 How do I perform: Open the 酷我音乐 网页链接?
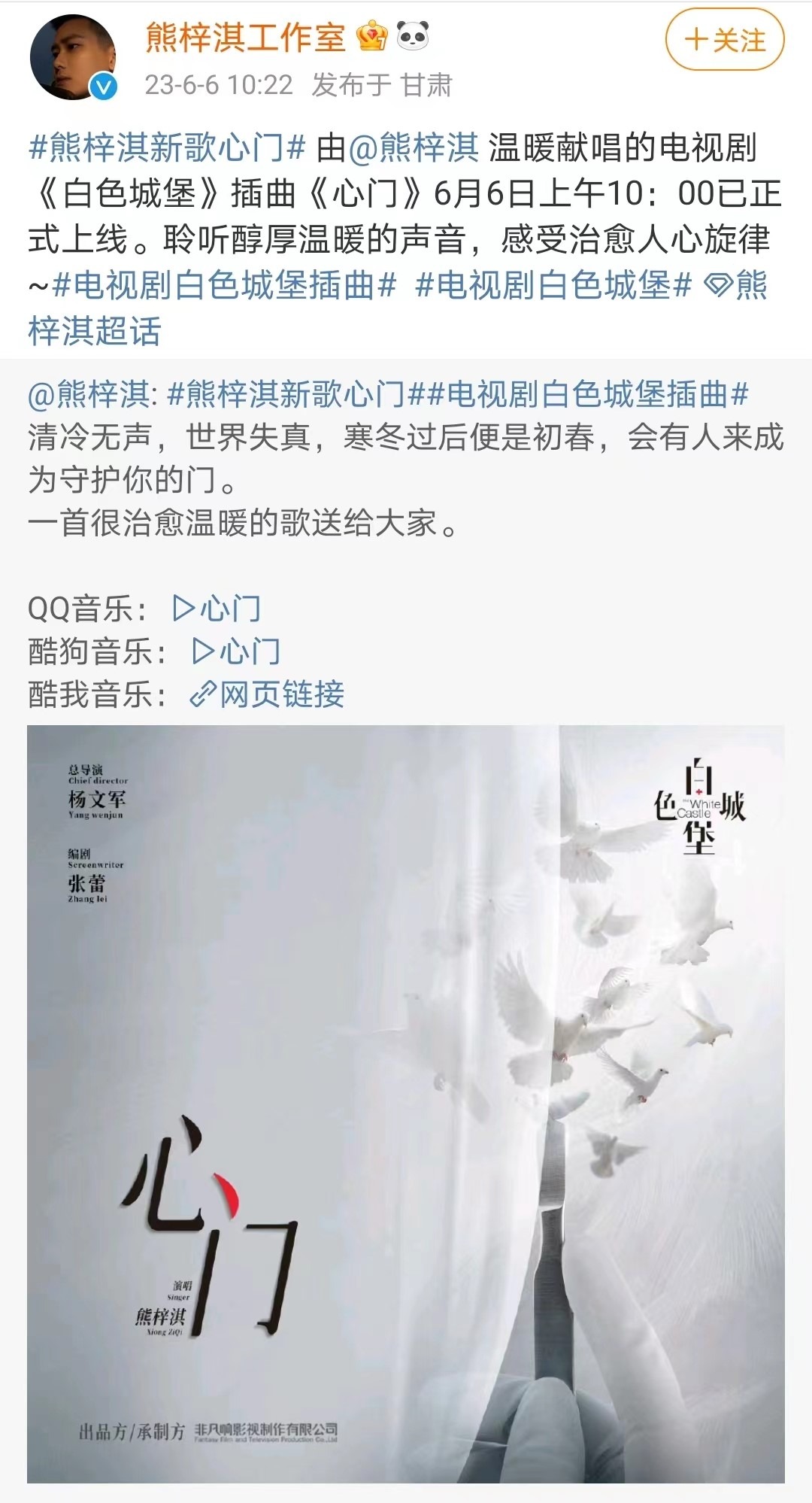coord(267,694)
